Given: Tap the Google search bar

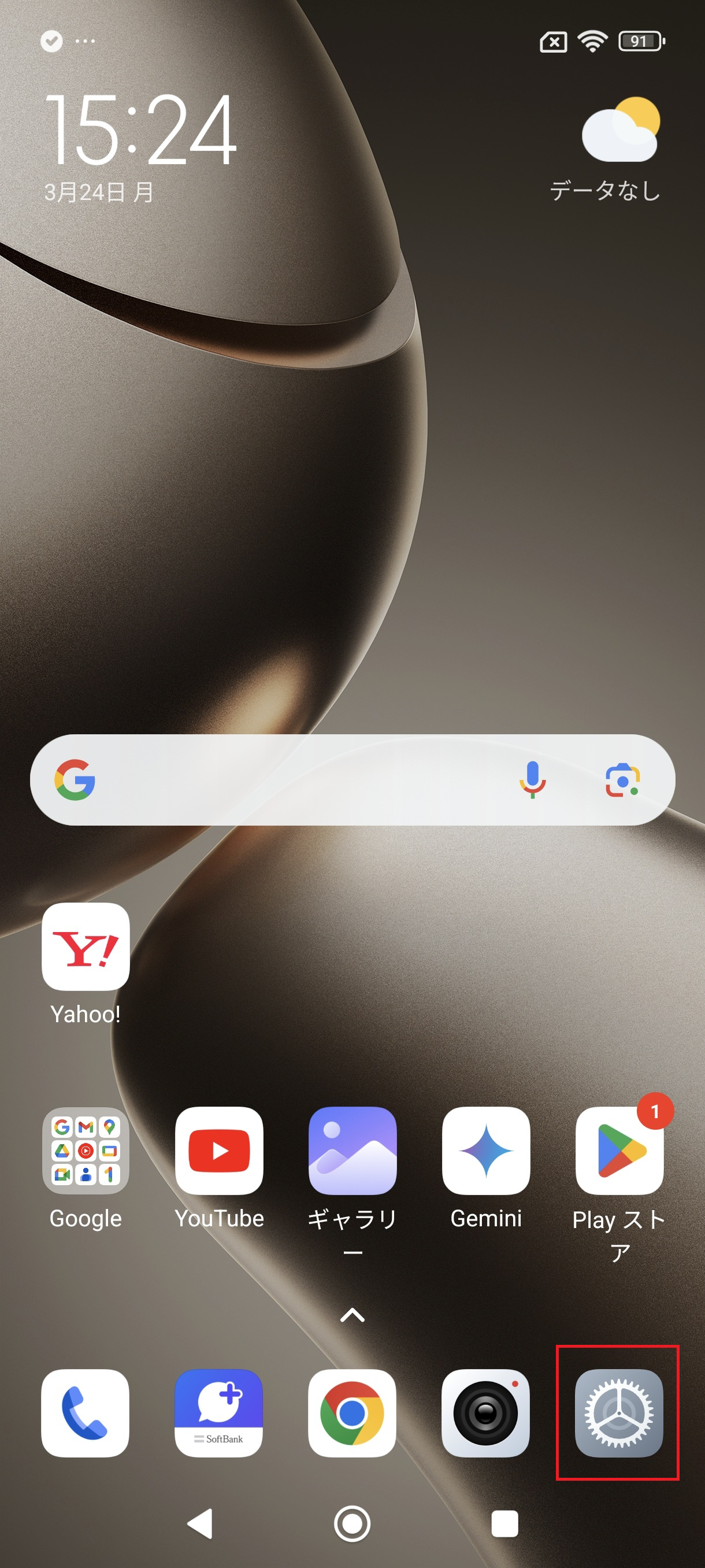Looking at the screenshot, I should pos(292,780).
